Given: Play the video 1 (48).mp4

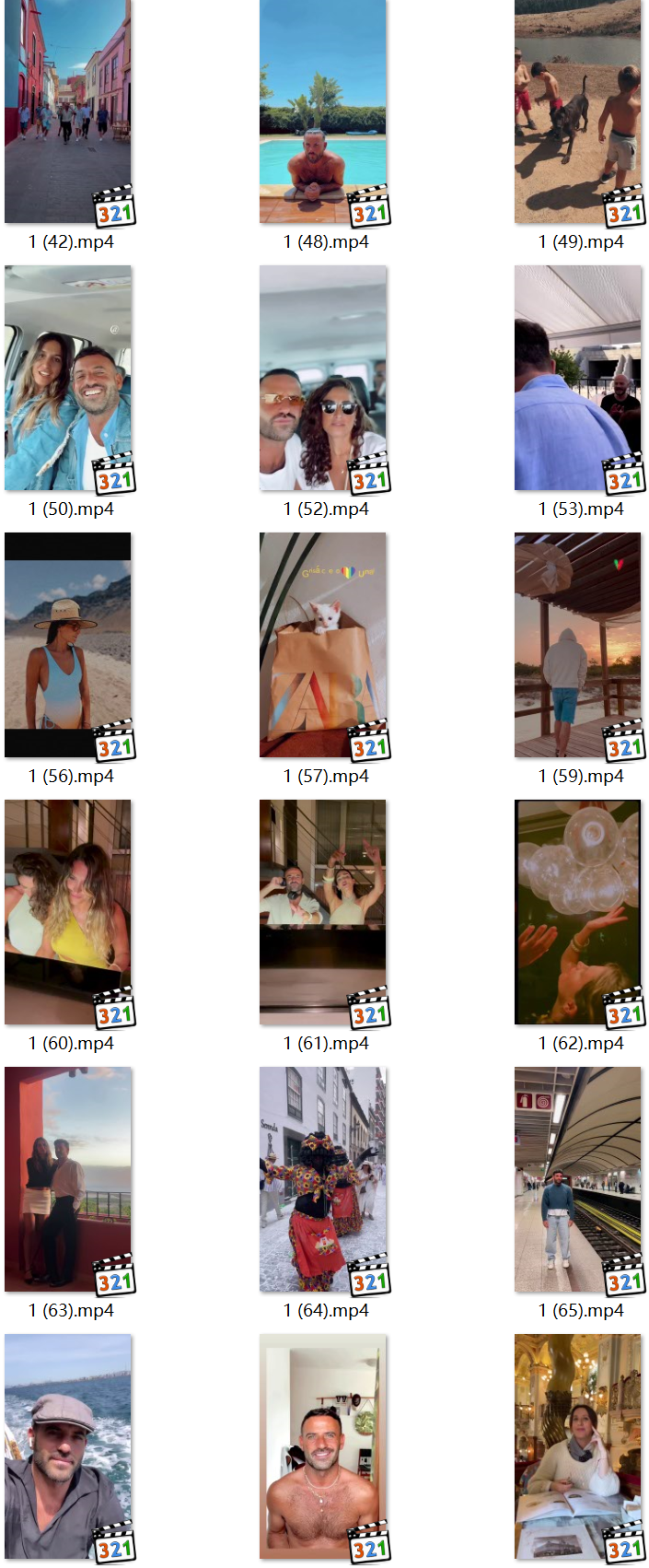Looking at the screenshot, I should [x=323, y=111].
